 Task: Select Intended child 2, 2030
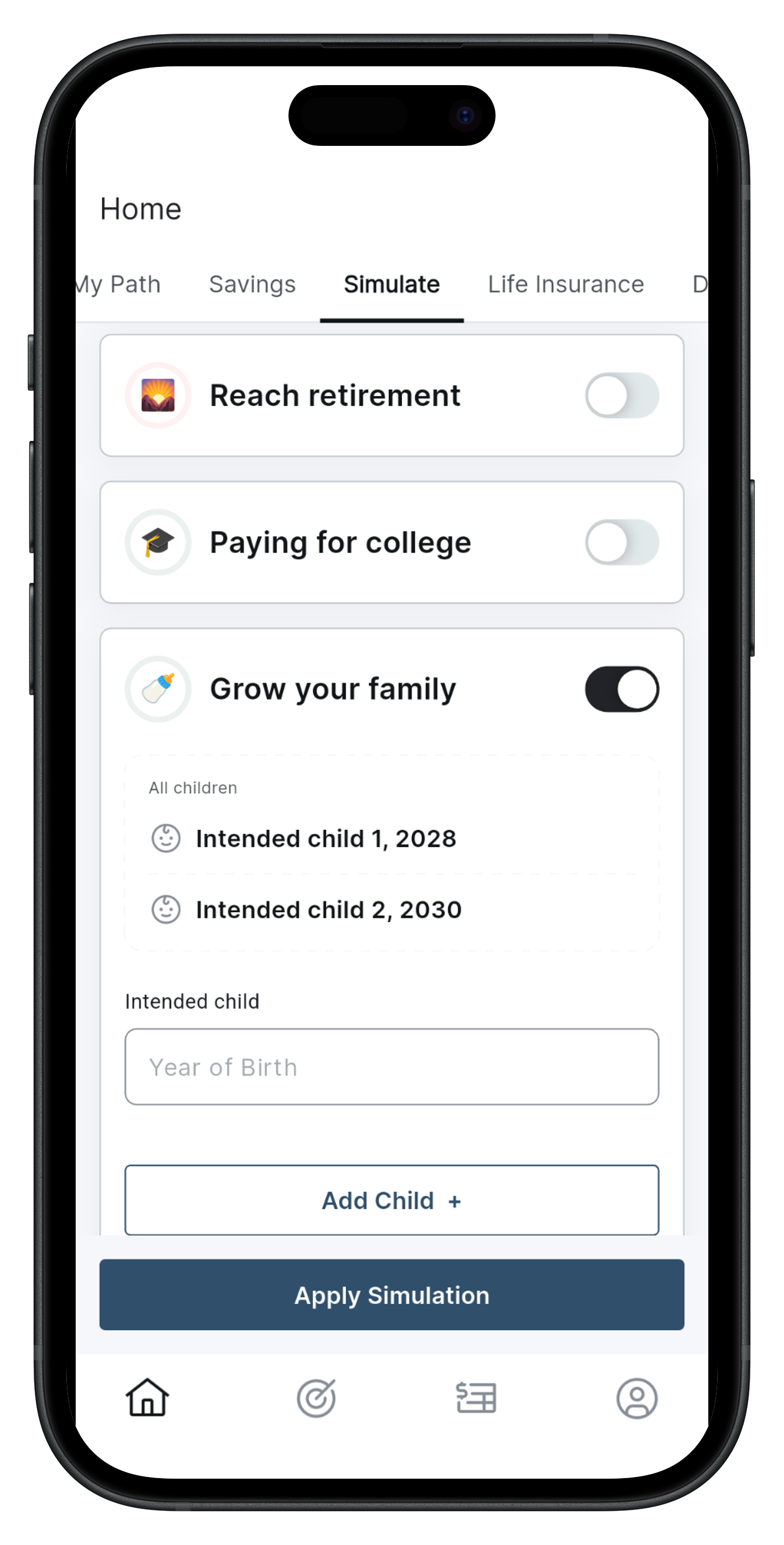pos(328,910)
